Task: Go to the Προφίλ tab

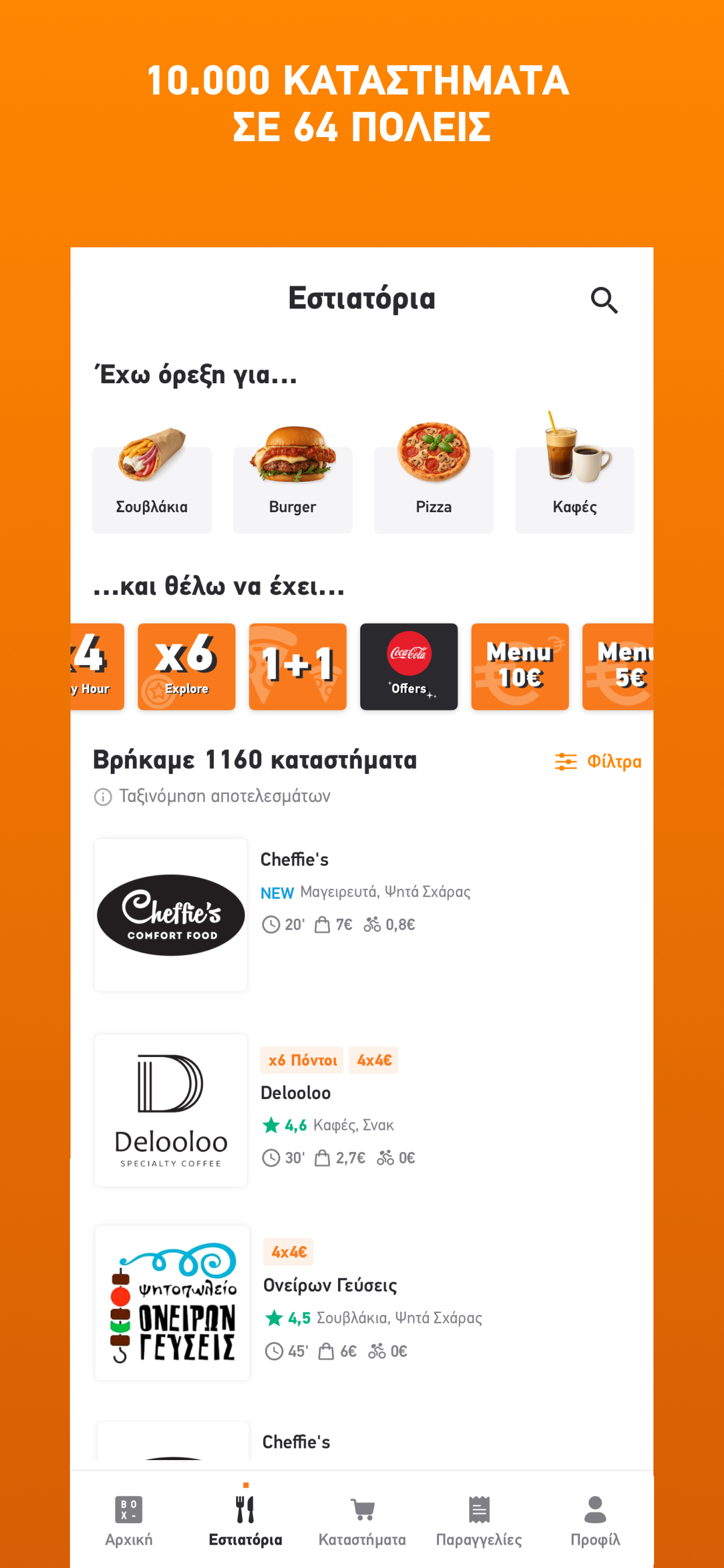Action: pyautogui.click(x=595, y=1521)
